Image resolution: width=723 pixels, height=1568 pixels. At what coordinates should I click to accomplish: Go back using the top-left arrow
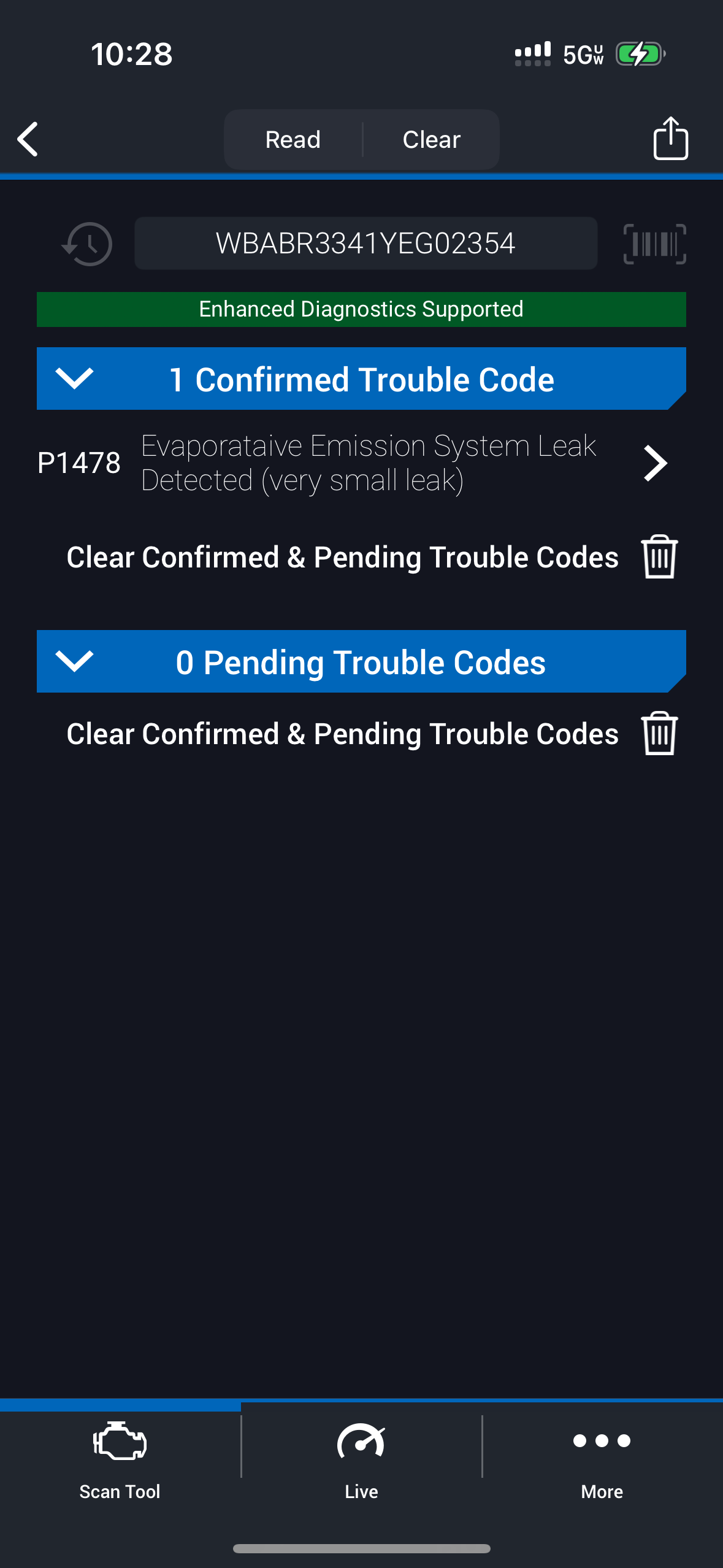(28, 139)
